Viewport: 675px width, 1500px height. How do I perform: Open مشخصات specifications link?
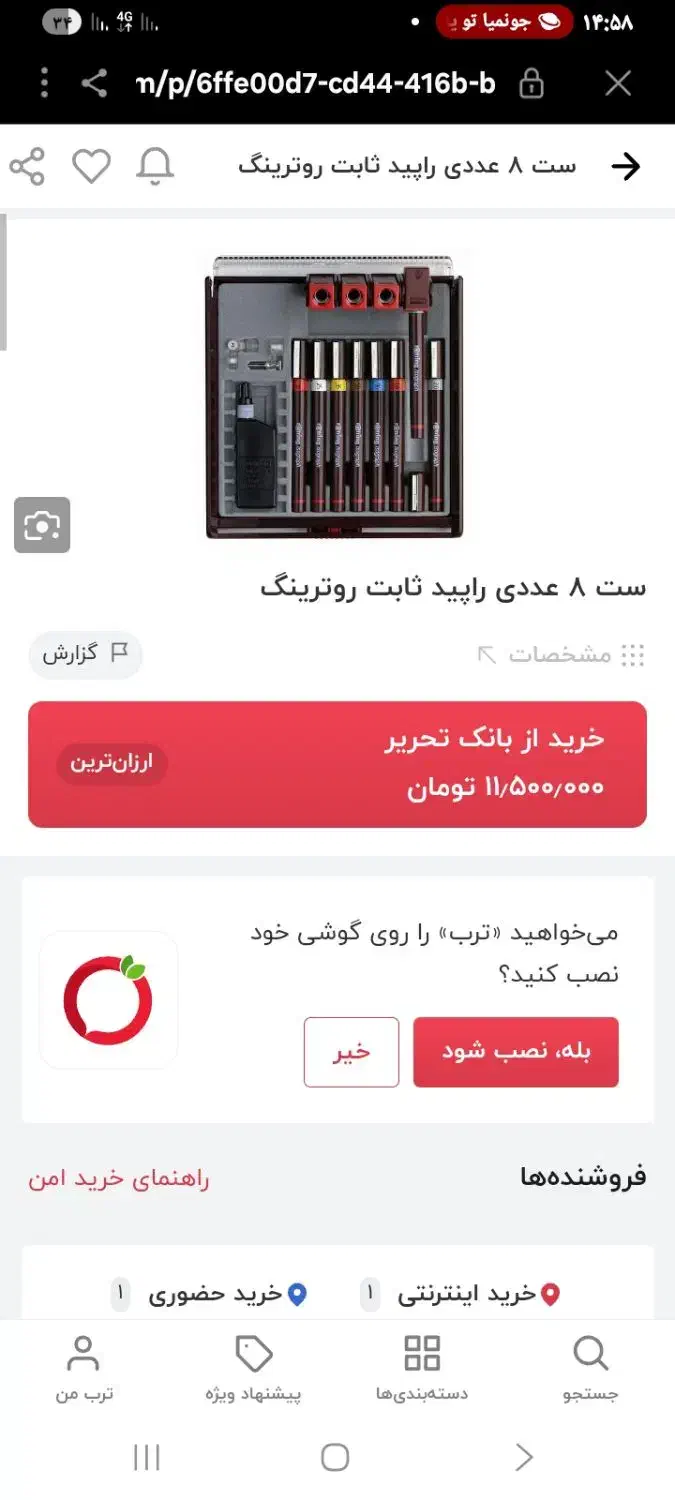[560, 655]
